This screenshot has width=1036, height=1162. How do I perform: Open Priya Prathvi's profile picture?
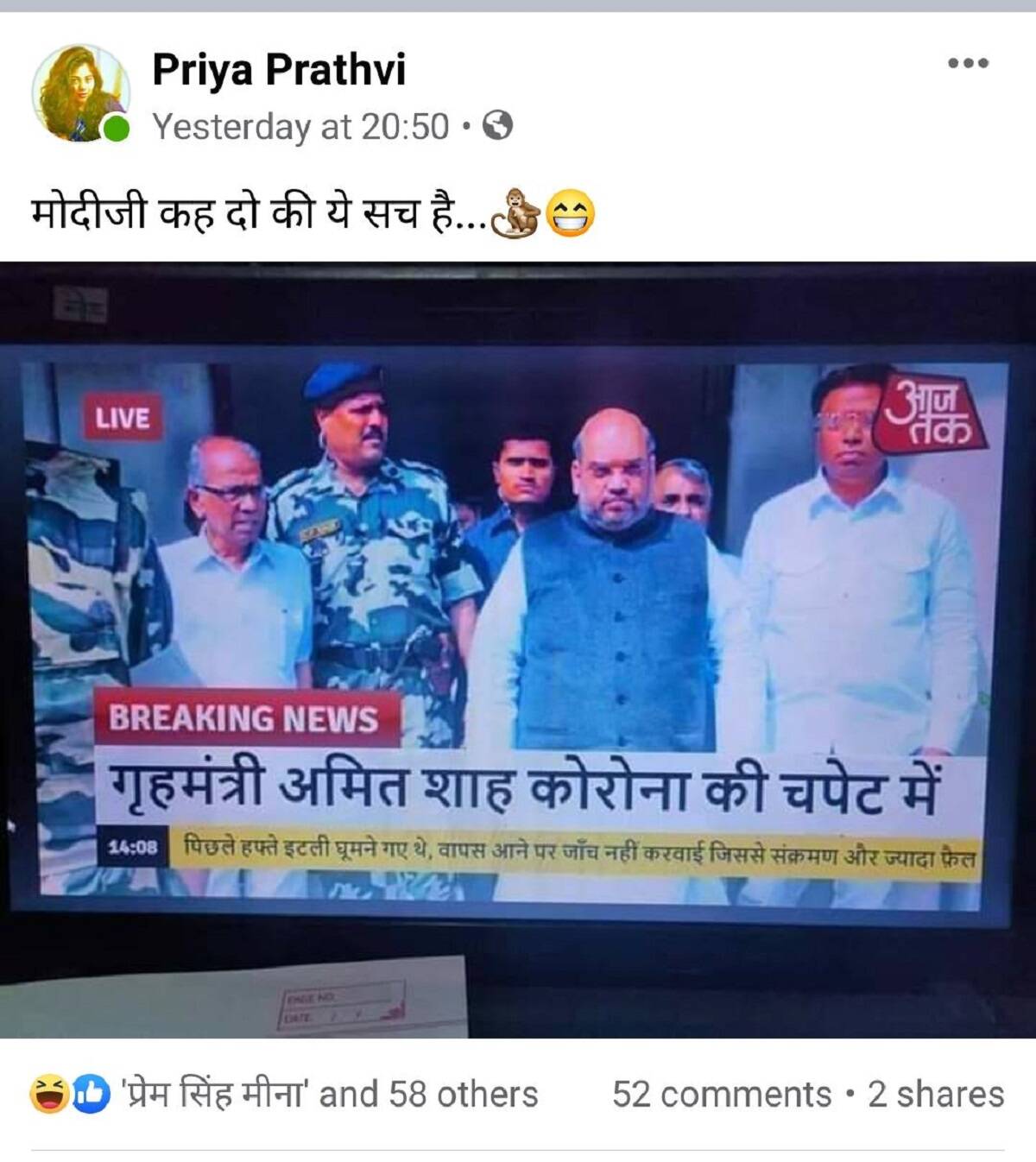coord(79,92)
